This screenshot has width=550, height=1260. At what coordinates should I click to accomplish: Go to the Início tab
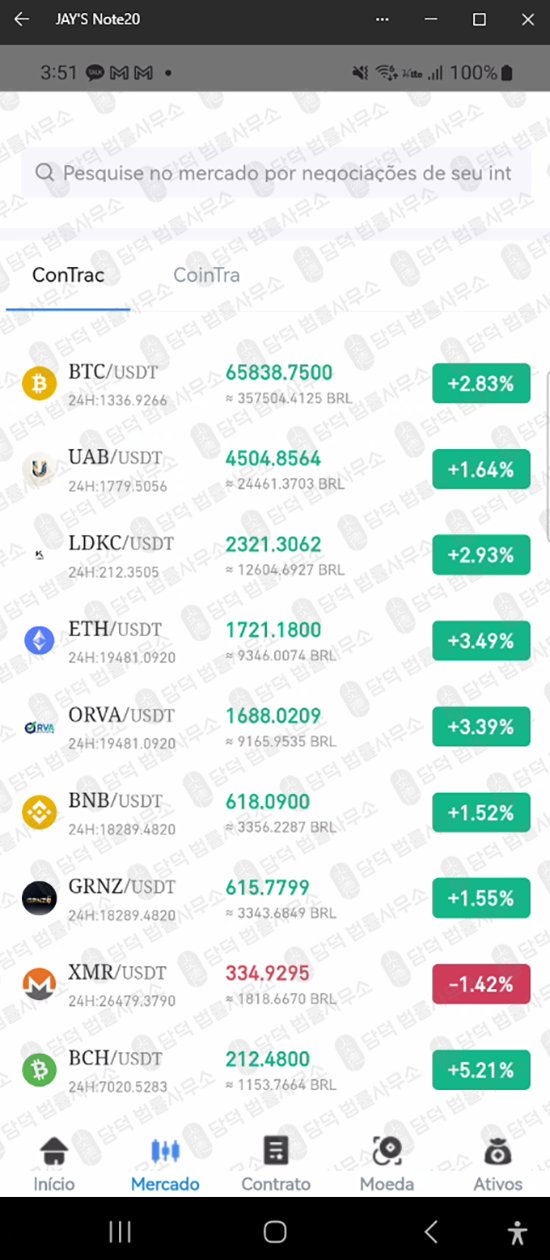[x=54, y=1164]
